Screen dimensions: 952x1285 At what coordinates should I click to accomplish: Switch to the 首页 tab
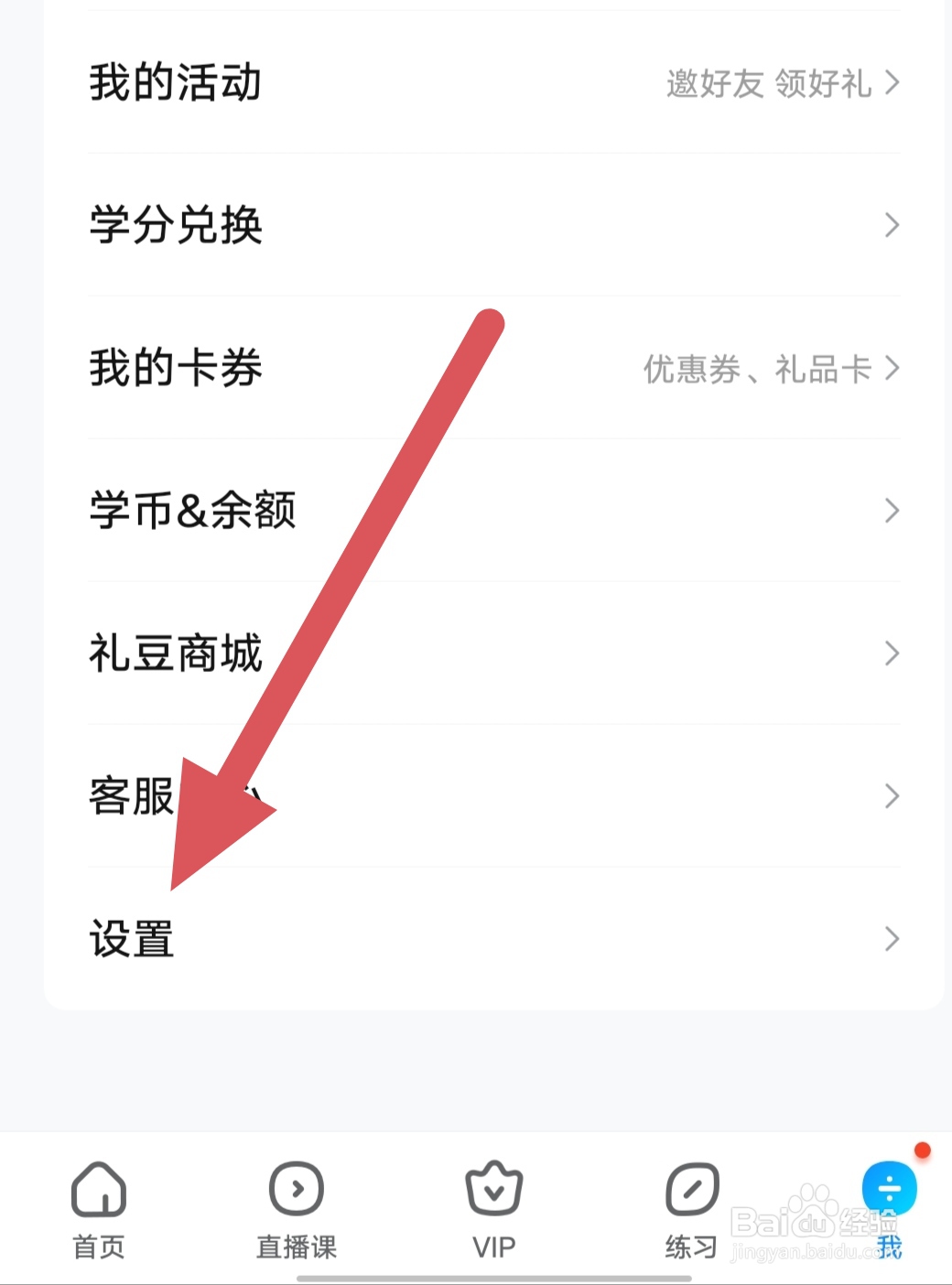coord(99,1208)
